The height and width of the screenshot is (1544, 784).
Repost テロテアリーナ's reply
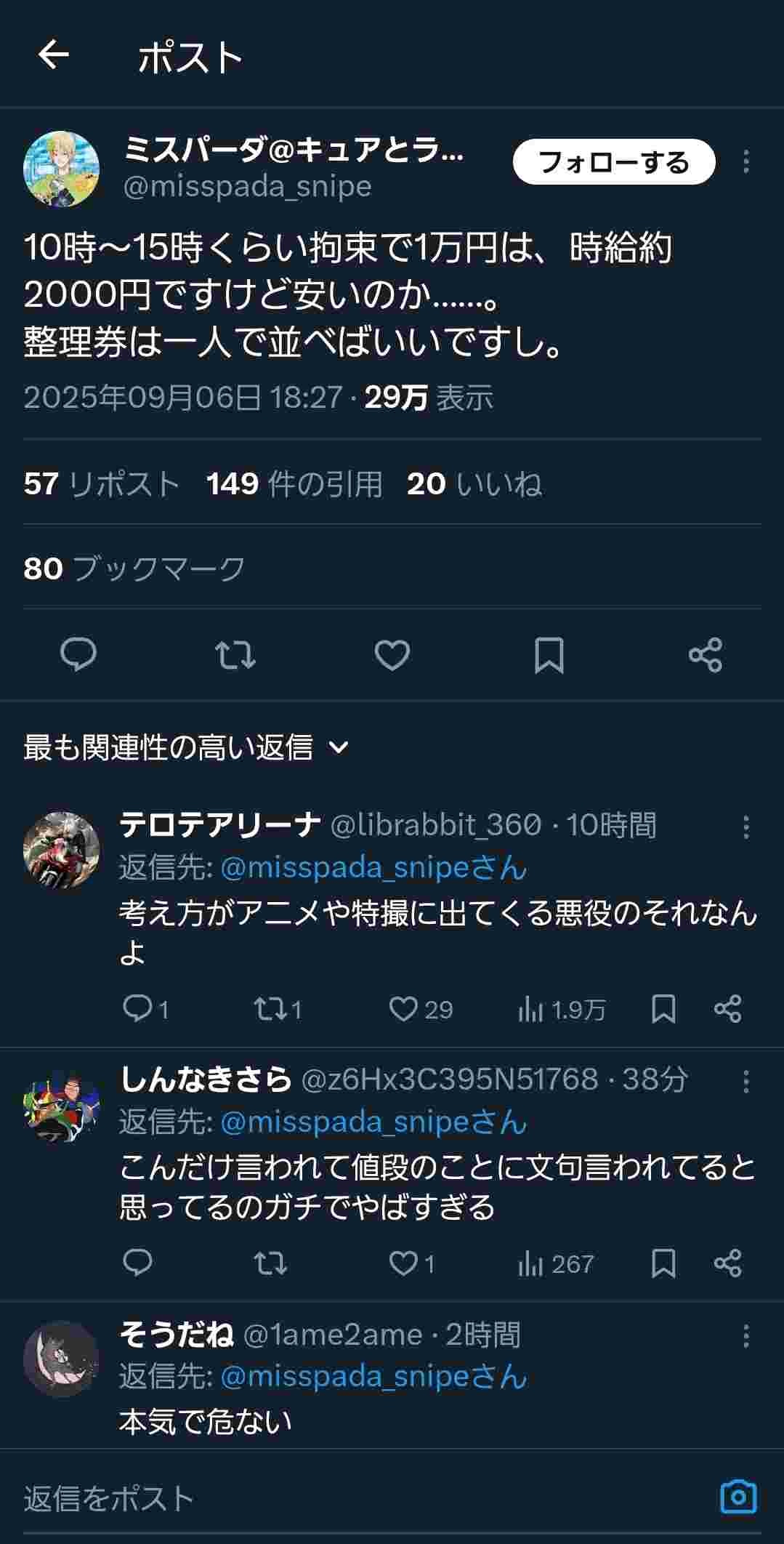(x=270, y=1009)
